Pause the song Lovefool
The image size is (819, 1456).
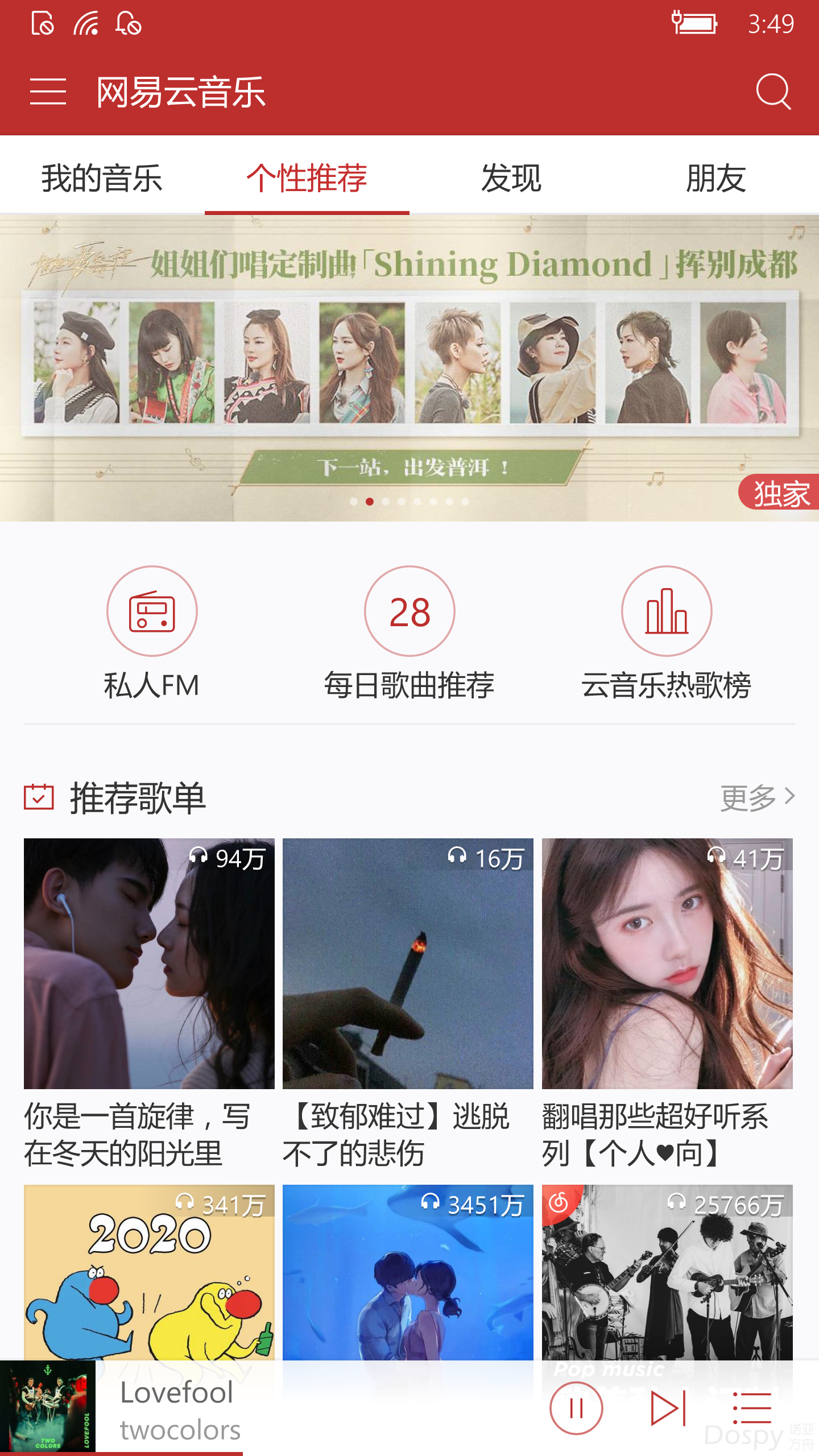point(576,1408)
